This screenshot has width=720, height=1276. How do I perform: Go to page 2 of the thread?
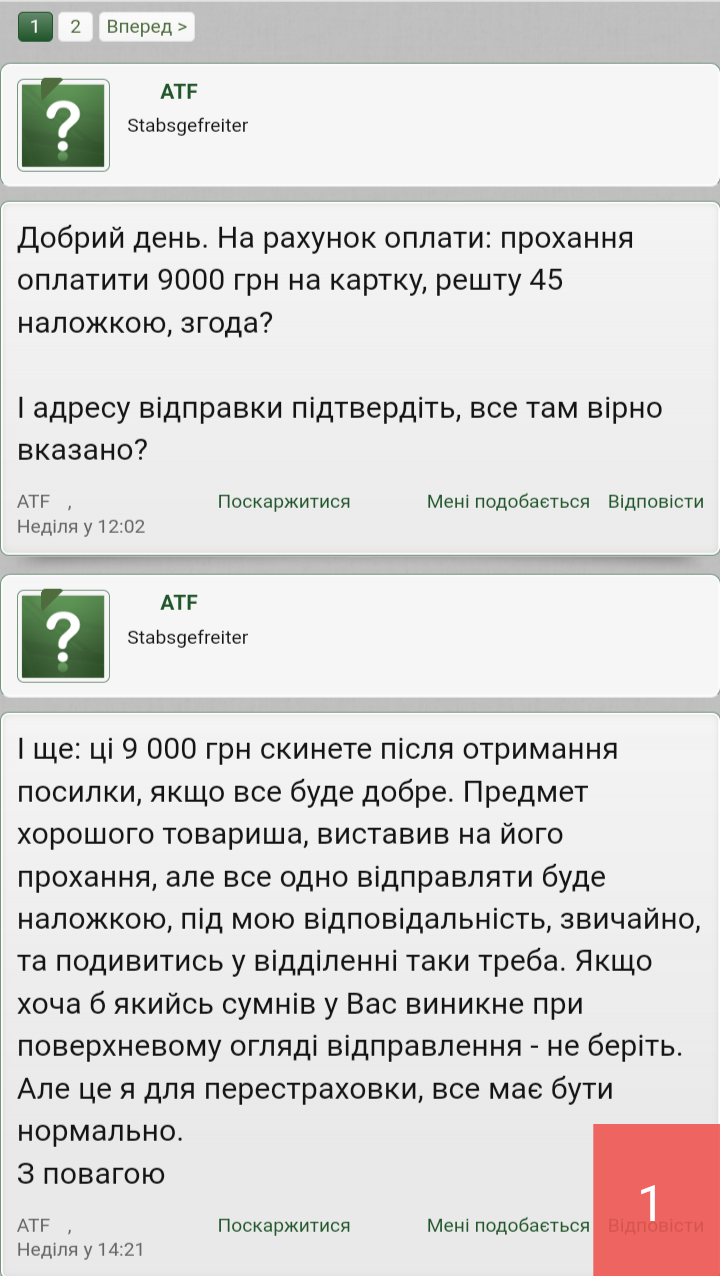coord(75,27)
